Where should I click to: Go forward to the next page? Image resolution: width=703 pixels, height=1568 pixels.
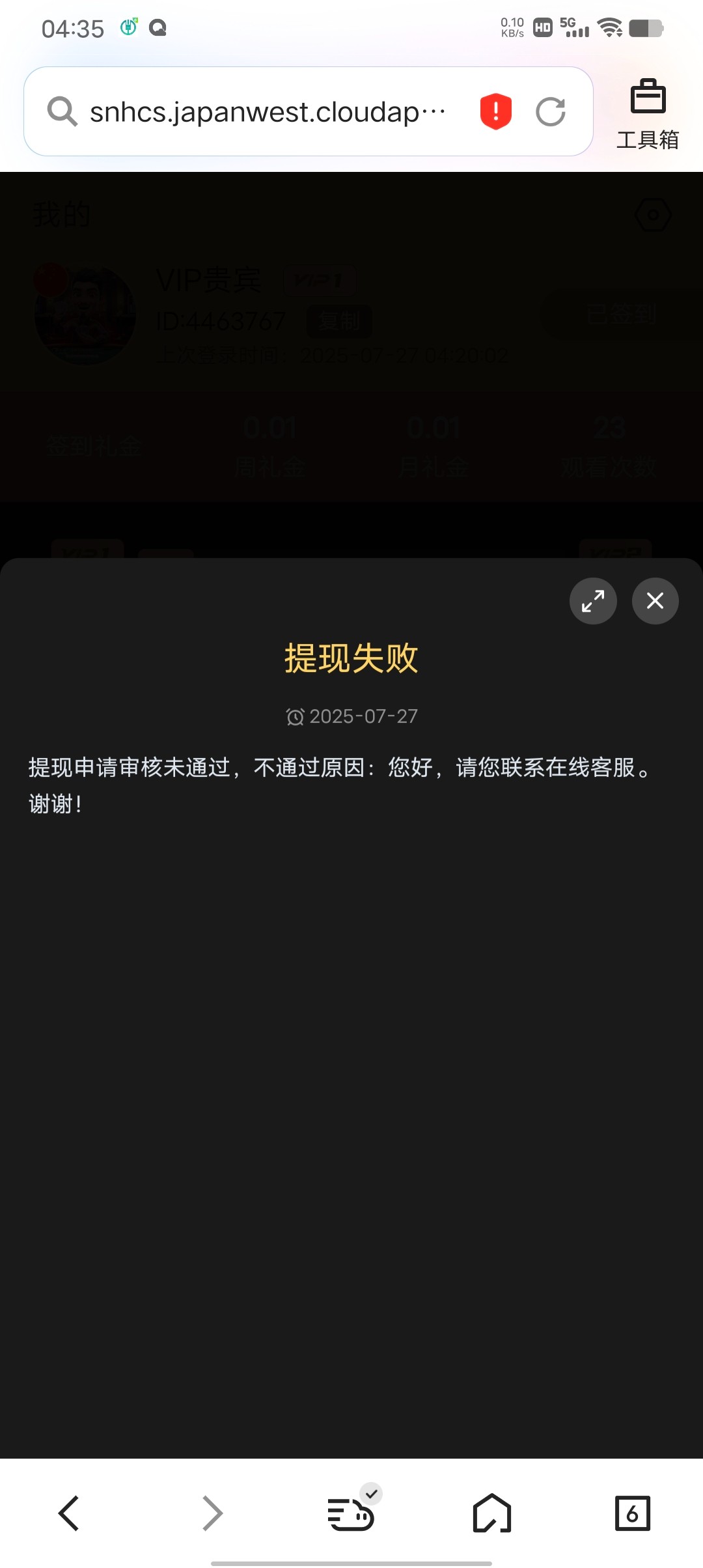click(x=212, y=1513)
